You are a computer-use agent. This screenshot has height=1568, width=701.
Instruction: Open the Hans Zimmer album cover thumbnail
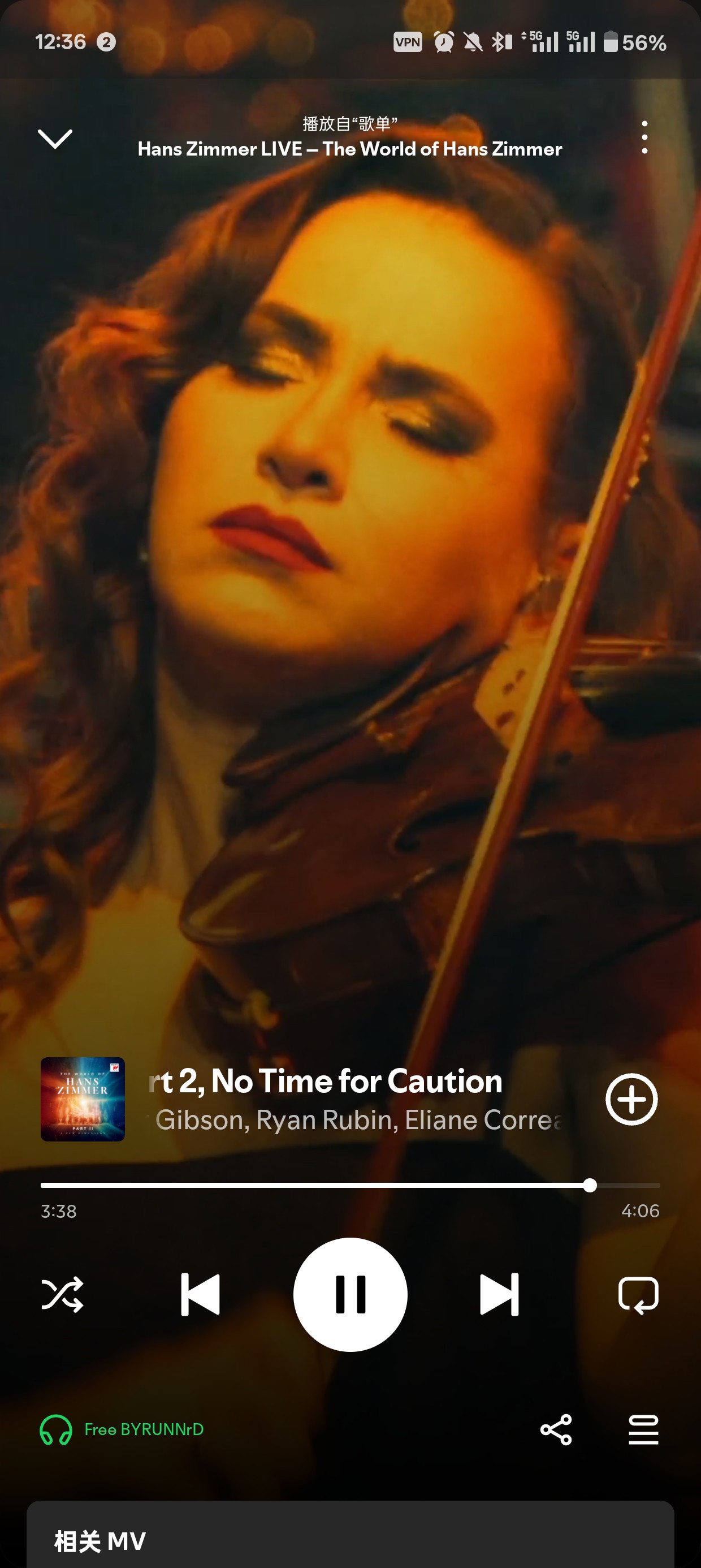coord(83,1099)
